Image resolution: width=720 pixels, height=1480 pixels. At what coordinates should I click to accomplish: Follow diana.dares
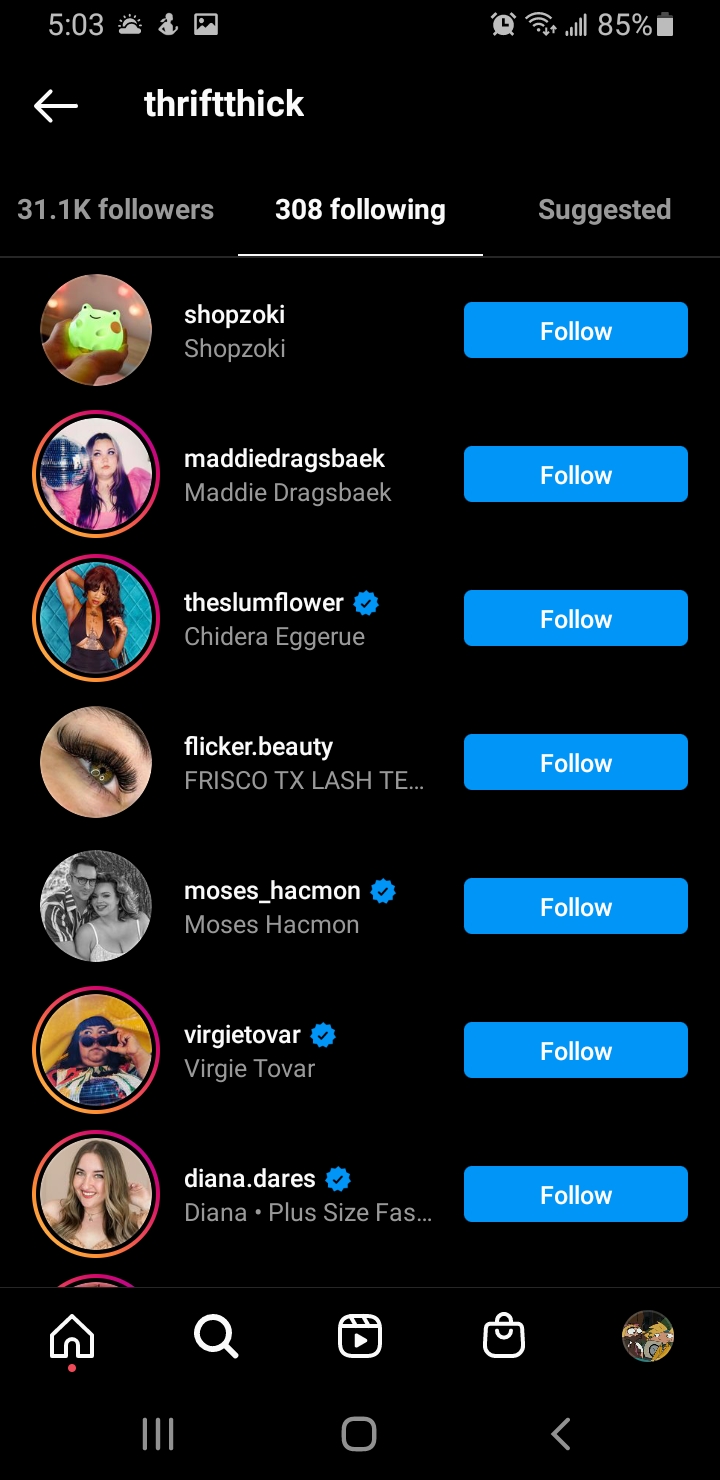(x=576, y=1194)
